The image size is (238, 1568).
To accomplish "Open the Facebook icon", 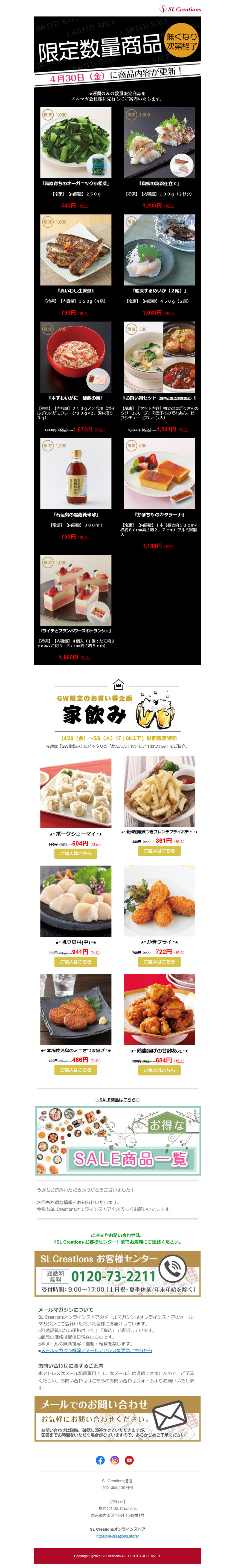I will [100, 1460].
